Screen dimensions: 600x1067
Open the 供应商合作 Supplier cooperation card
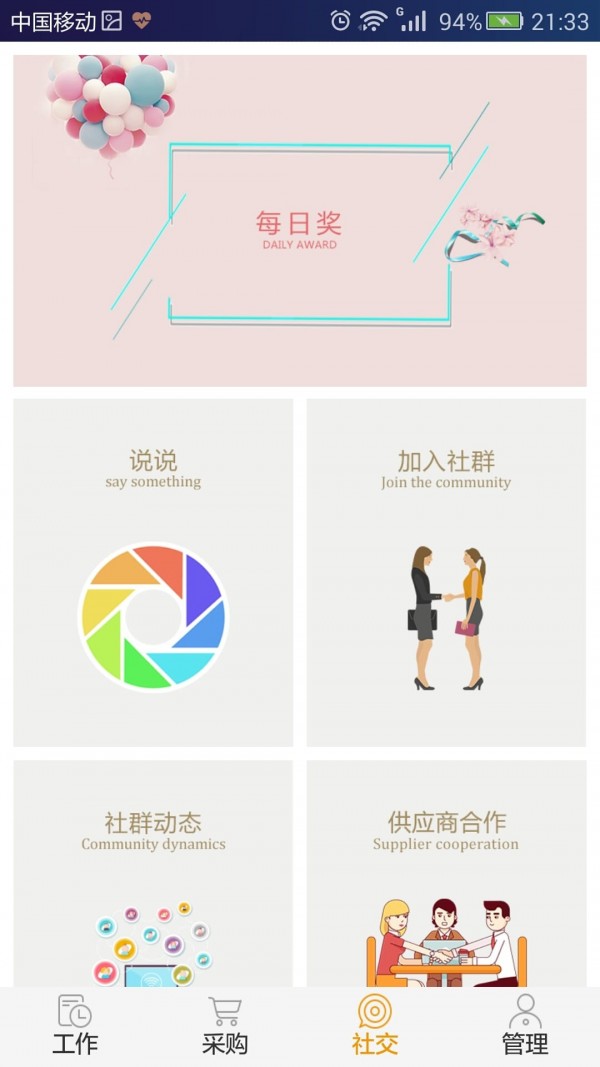446,870
